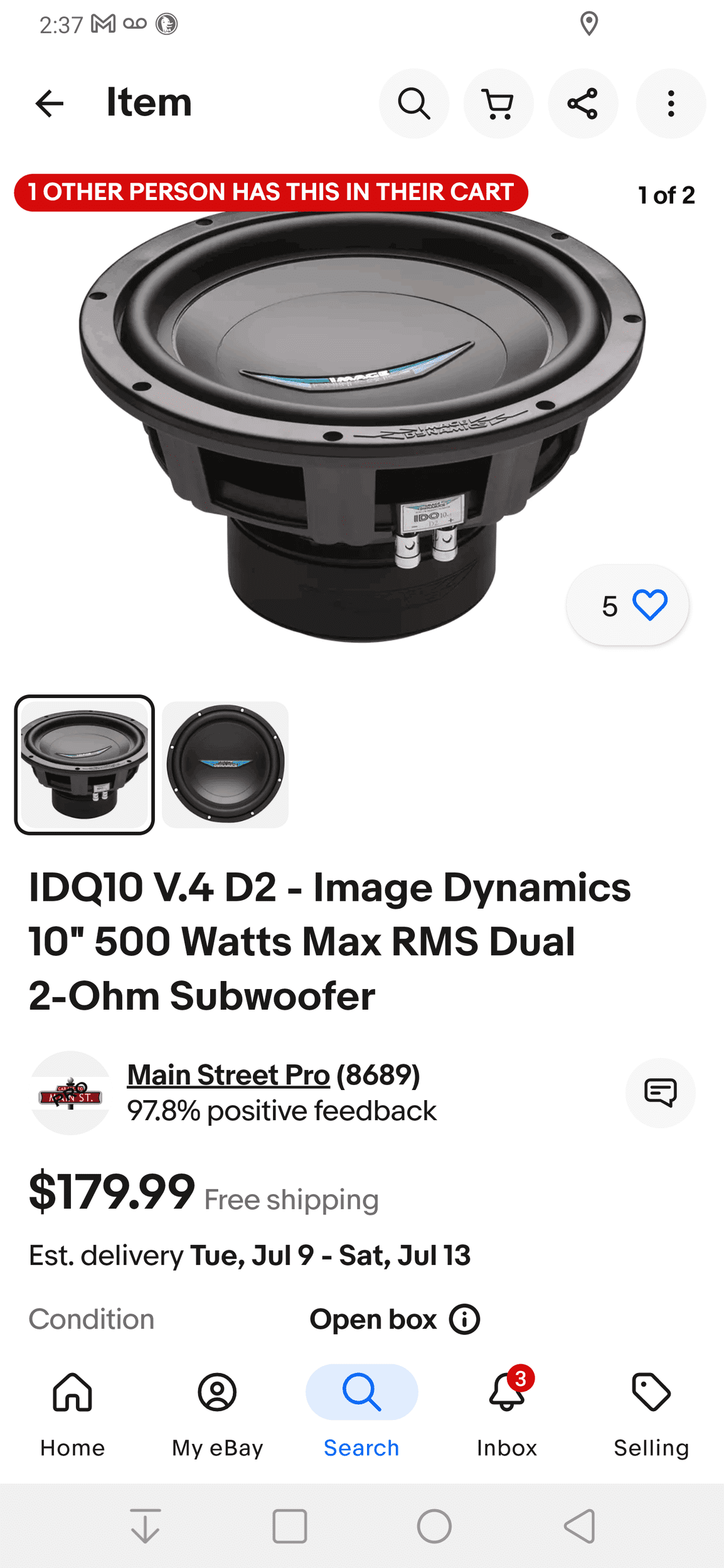Open recent apps with the square button

(x=290, y=1526)
